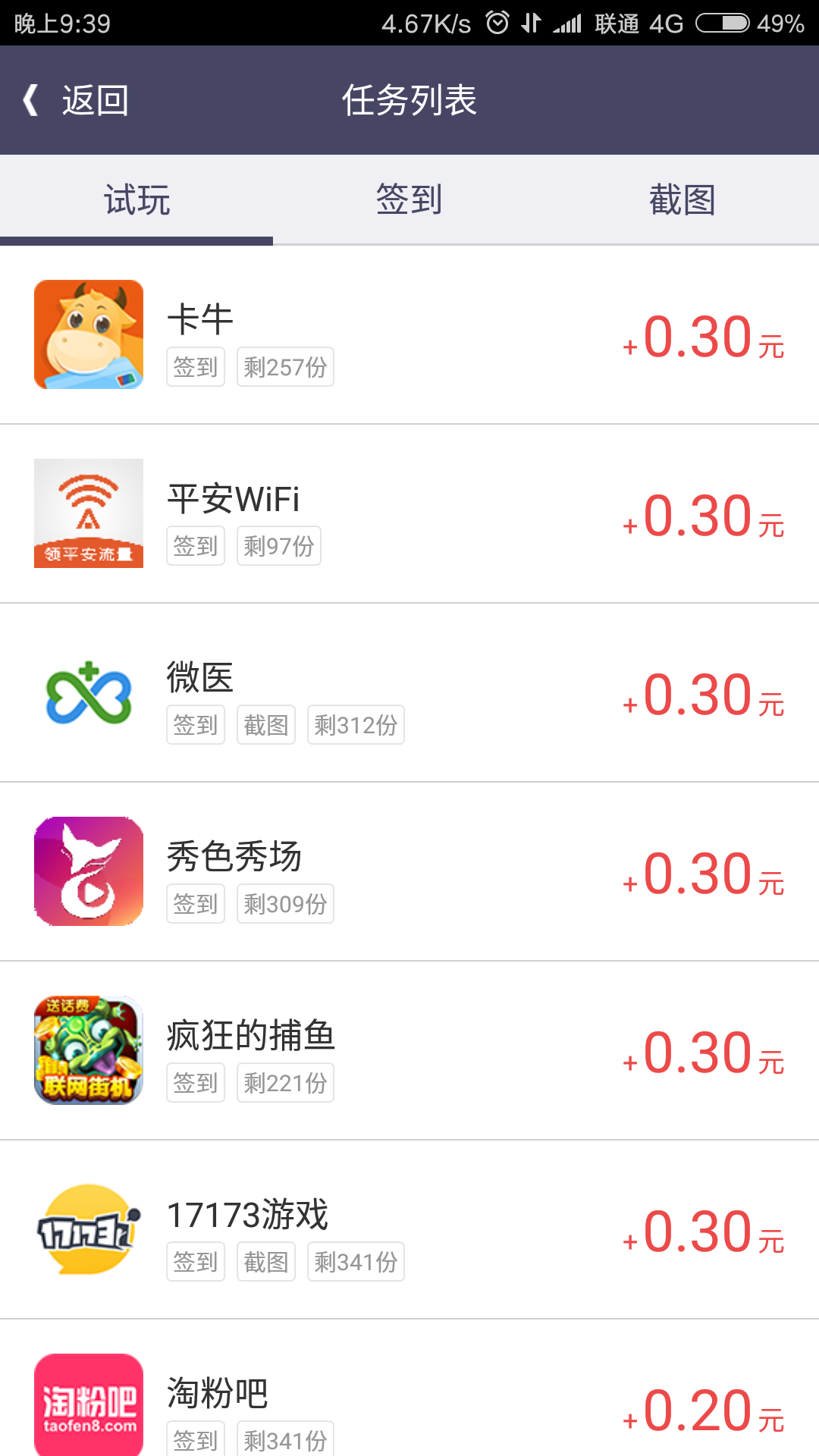Open the 卡牛 task

pyautogui.click(x=409, y=334)
